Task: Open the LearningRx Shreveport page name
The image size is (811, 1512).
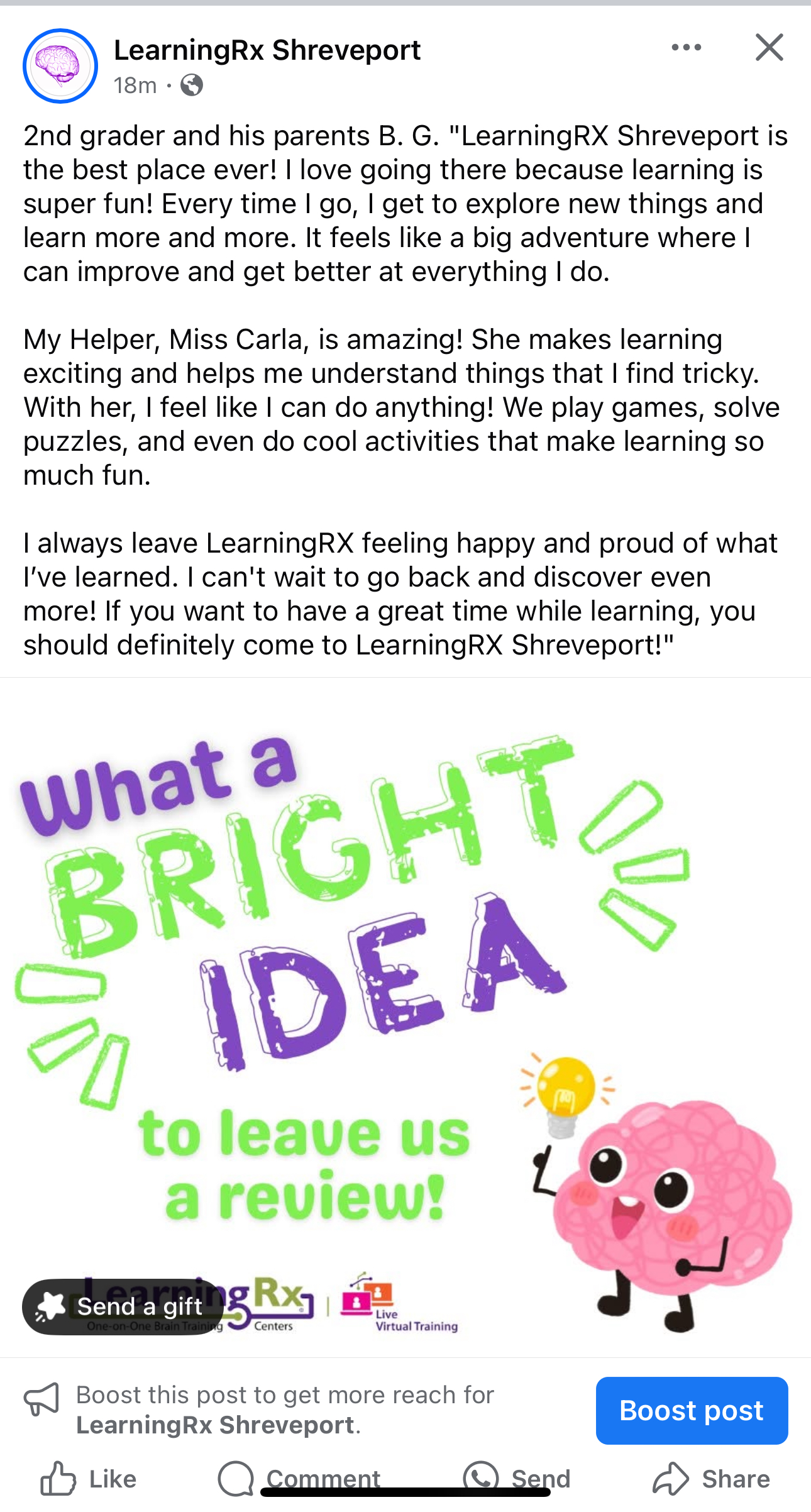Action: (267, 50)
